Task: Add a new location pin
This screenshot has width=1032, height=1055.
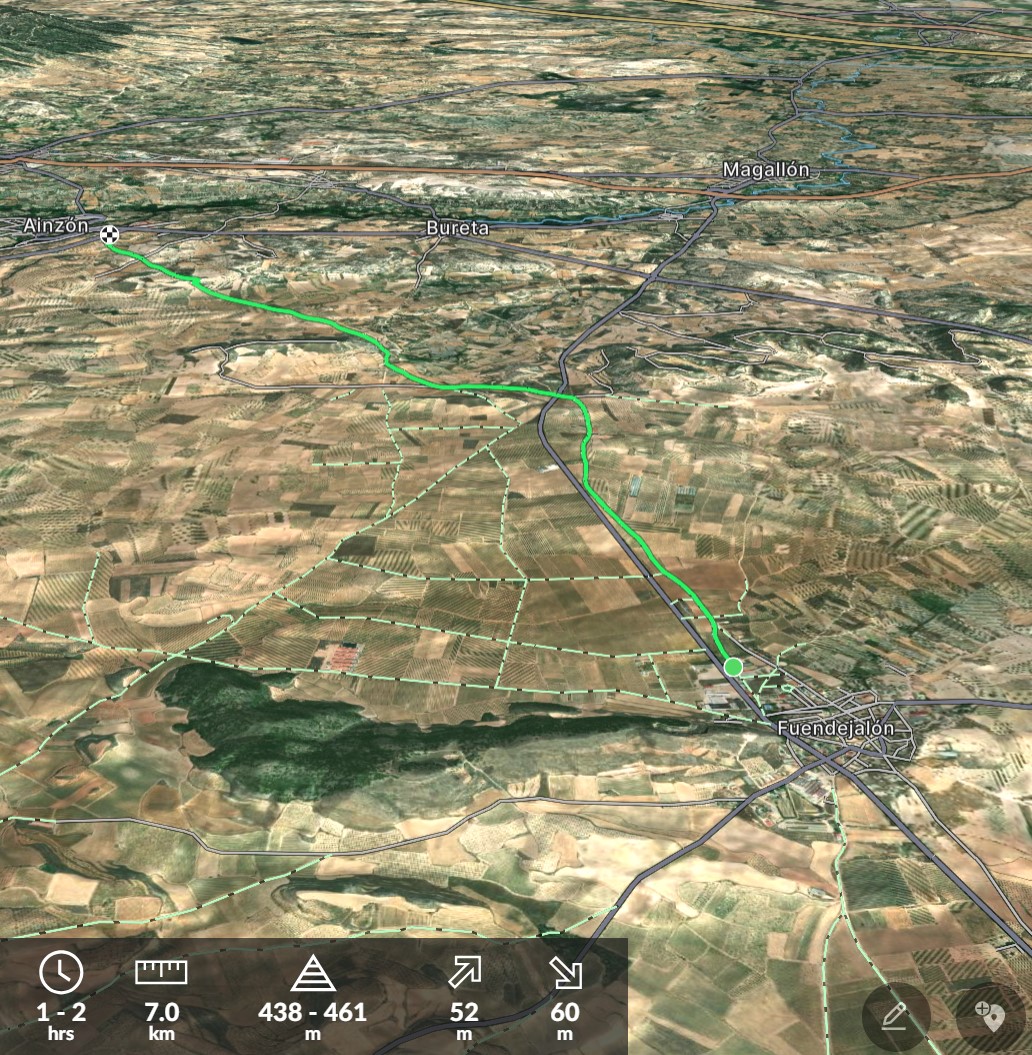Action: [991, 1017]
